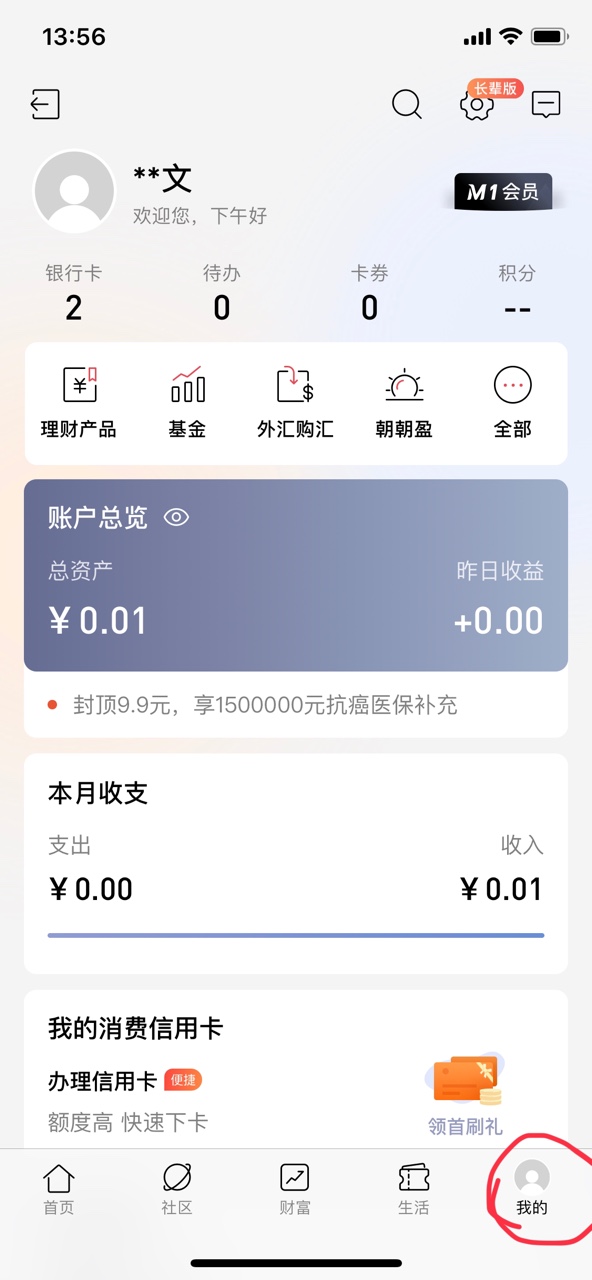Tap the profile avatar picture
The height and width of the screenshot is (1280, 592).
(x=74, y=192)
